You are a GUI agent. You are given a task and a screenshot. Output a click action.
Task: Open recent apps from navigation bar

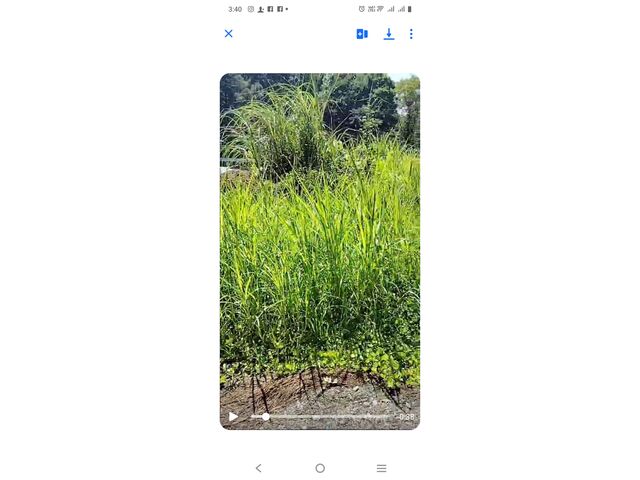click(381, 468)
